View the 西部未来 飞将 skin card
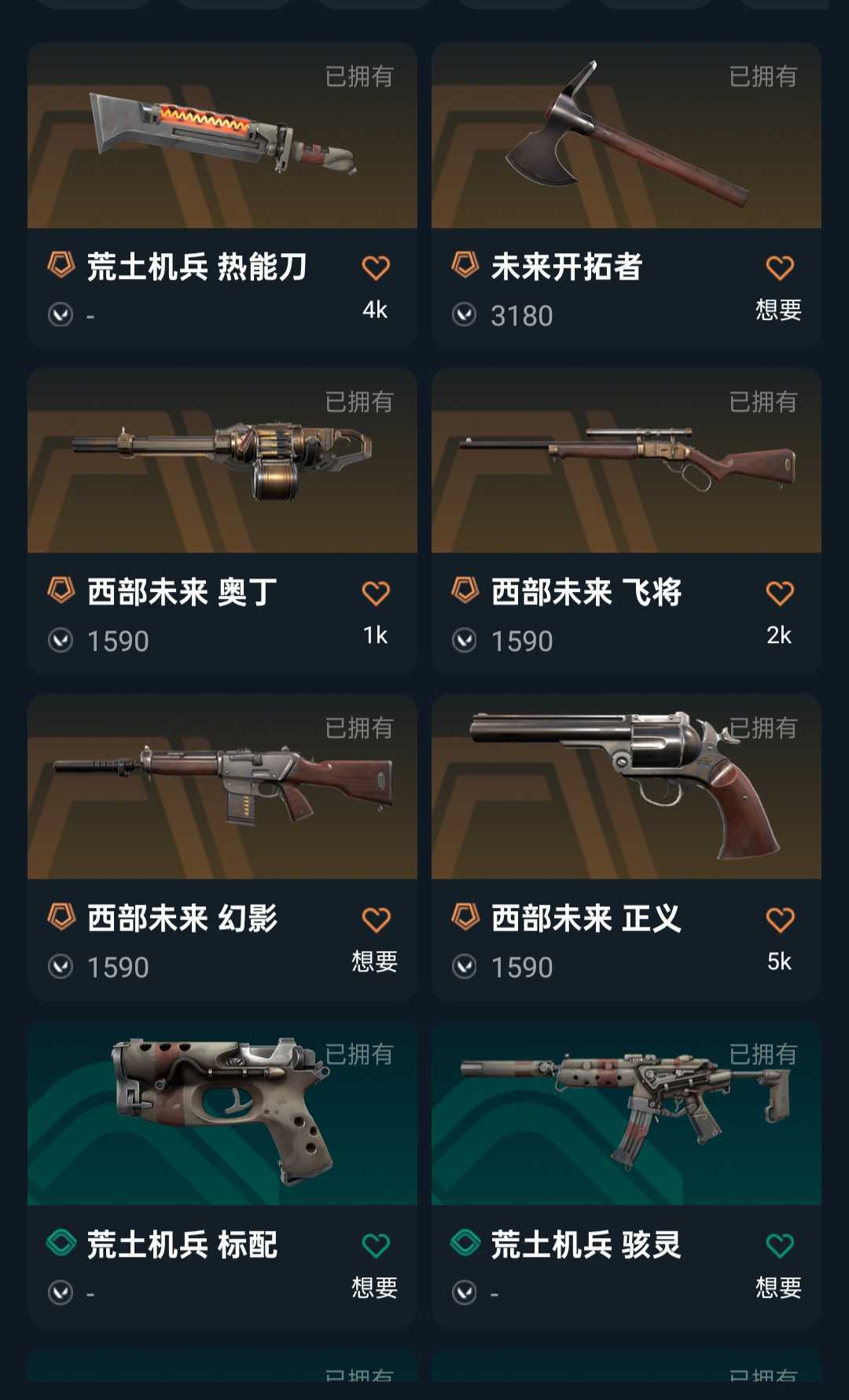This screenshot has width=849, height=1400. coord(627,520)
